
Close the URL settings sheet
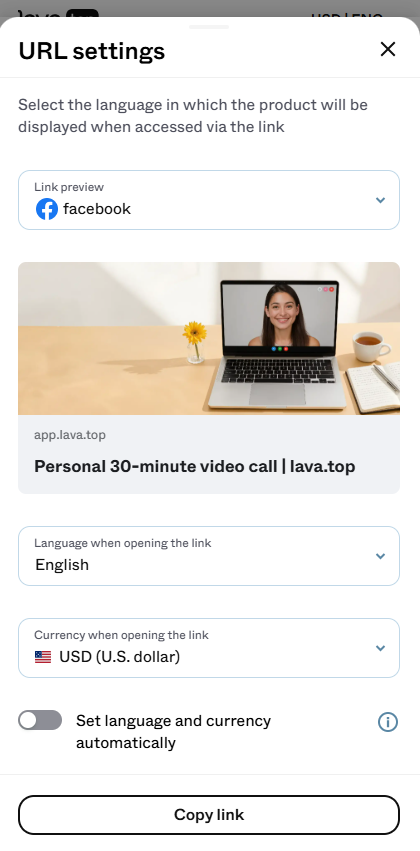[387, 49]
